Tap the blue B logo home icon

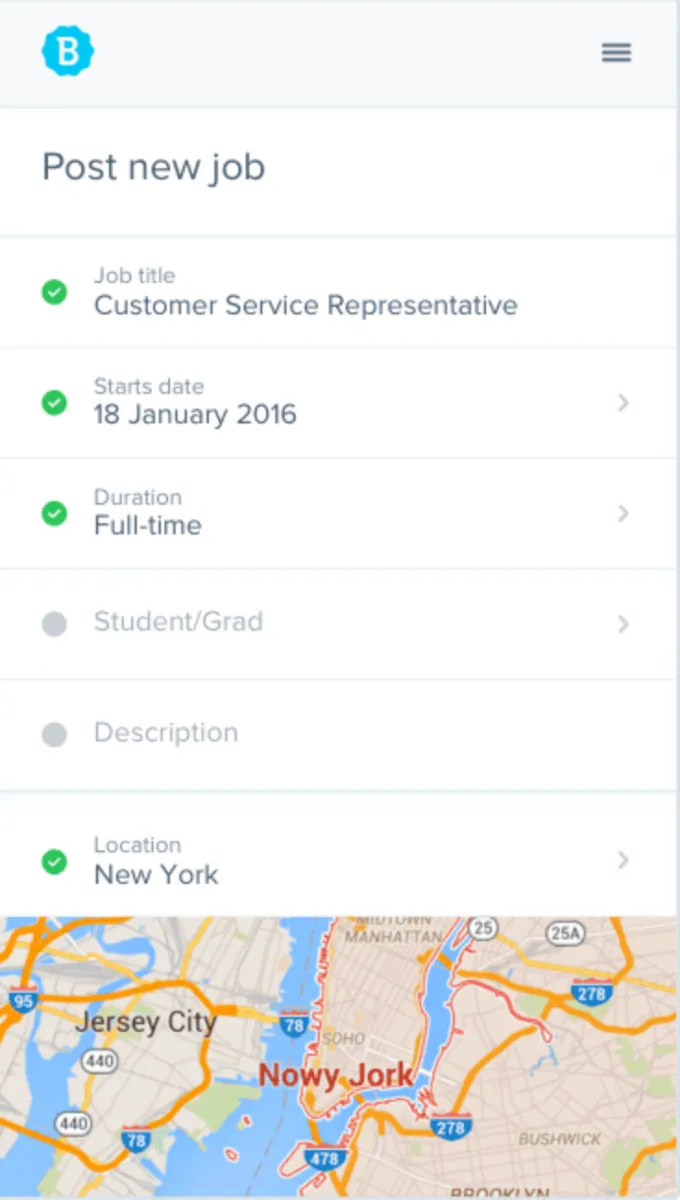coord(67,52)
